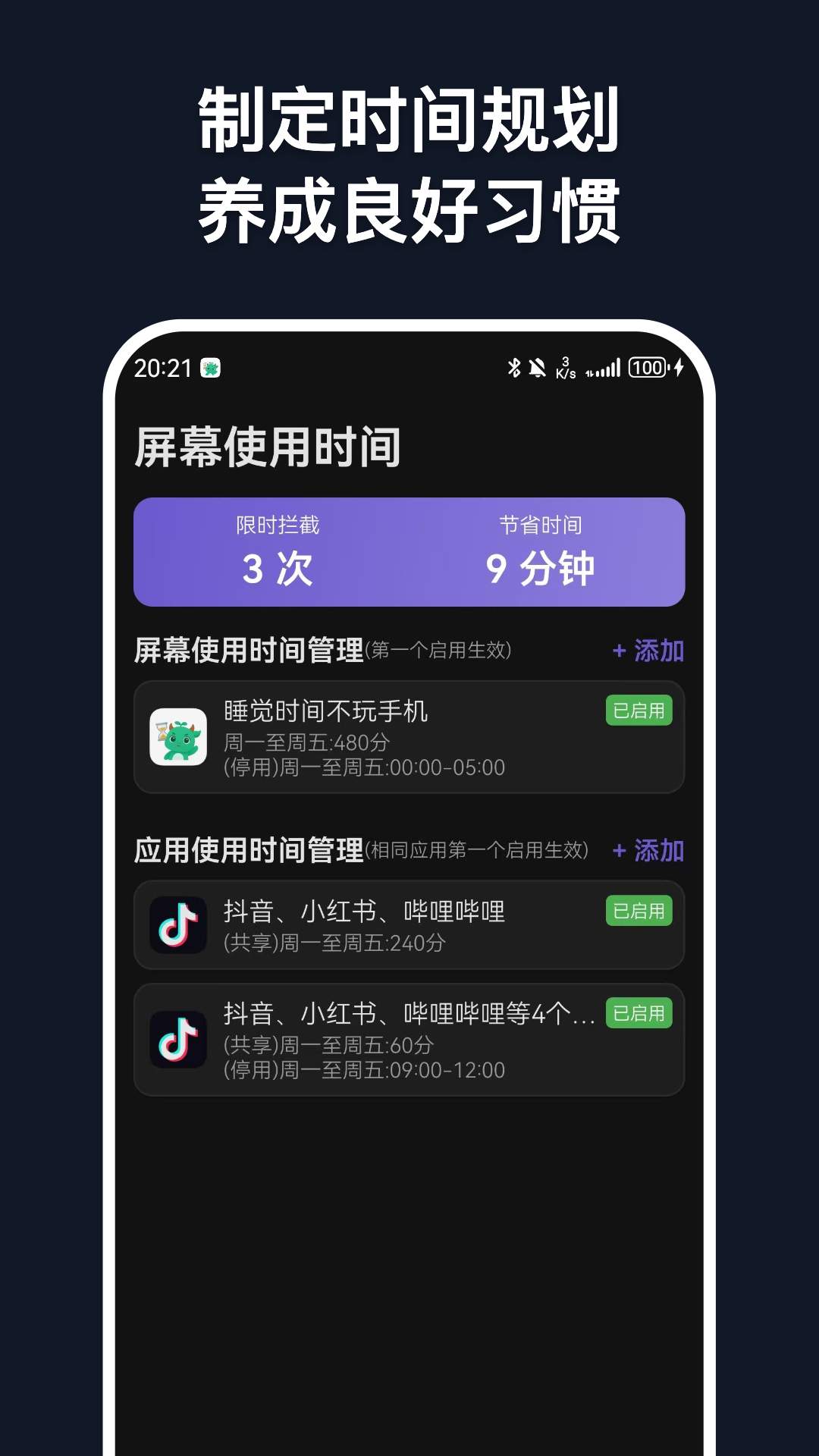The height and width of the screenshot is (1456, 819).
Task: Click the green dragon icon on sleep rule card
Action: pos(179,737)
